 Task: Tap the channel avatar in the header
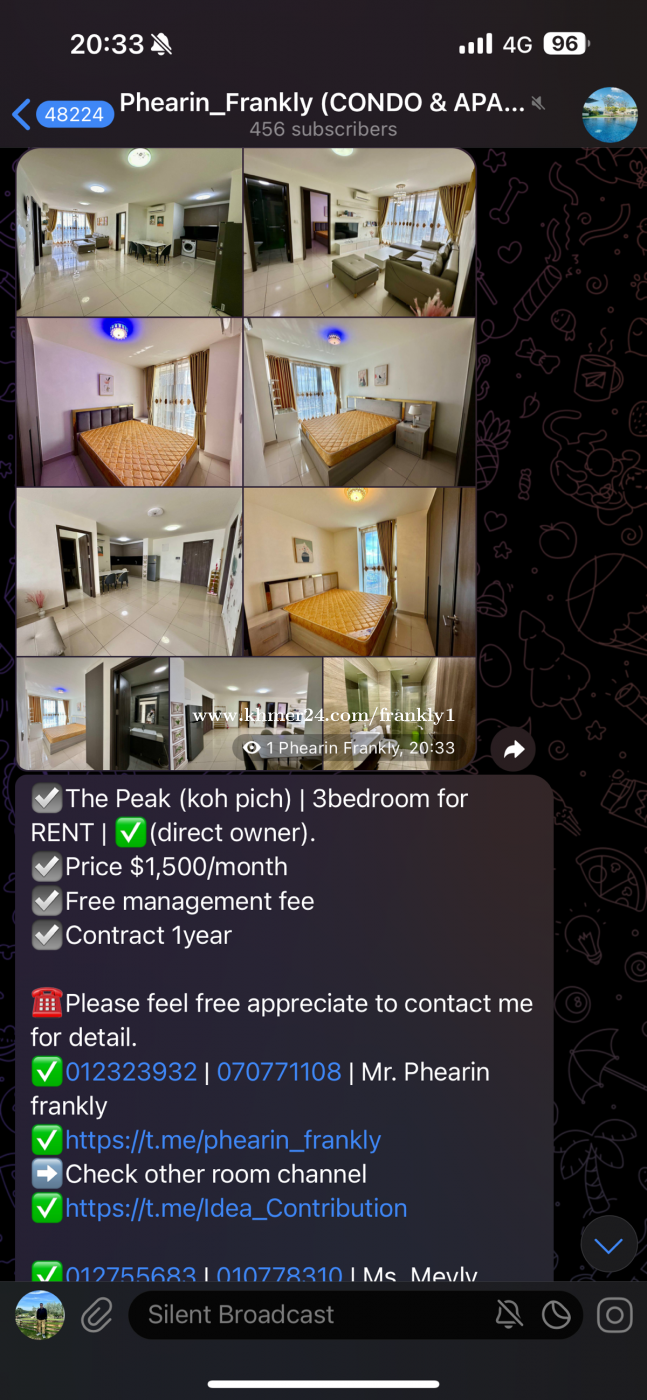pyautogui.click(x=610, y=115)
